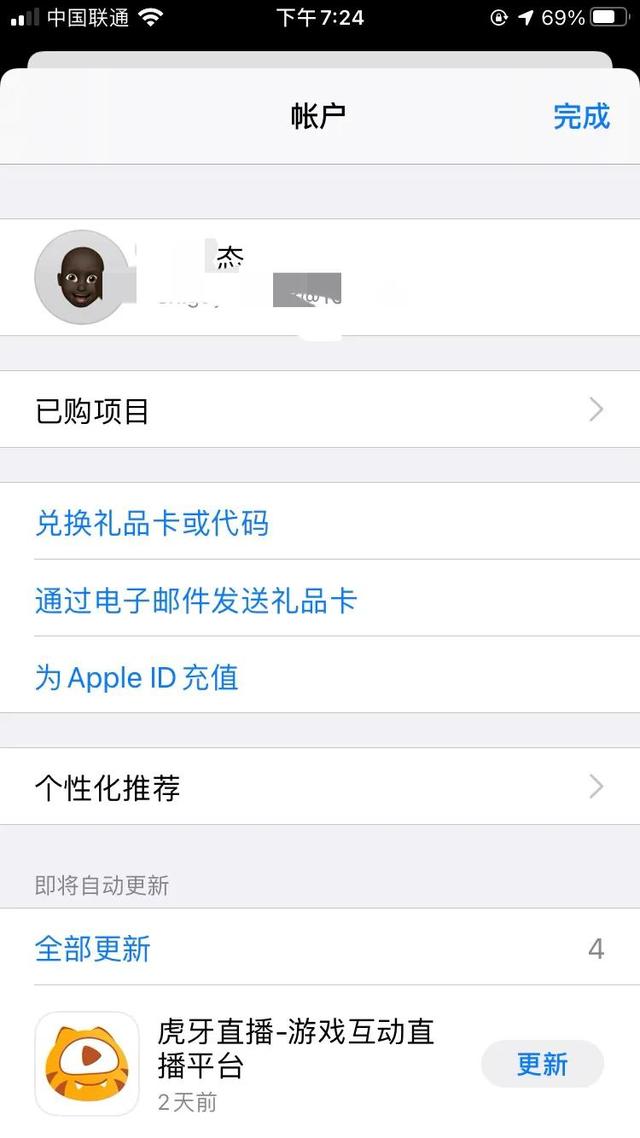640x1138 pixels.
Task: Tap 为 Apple ID 充值
Action: point(137,677)
